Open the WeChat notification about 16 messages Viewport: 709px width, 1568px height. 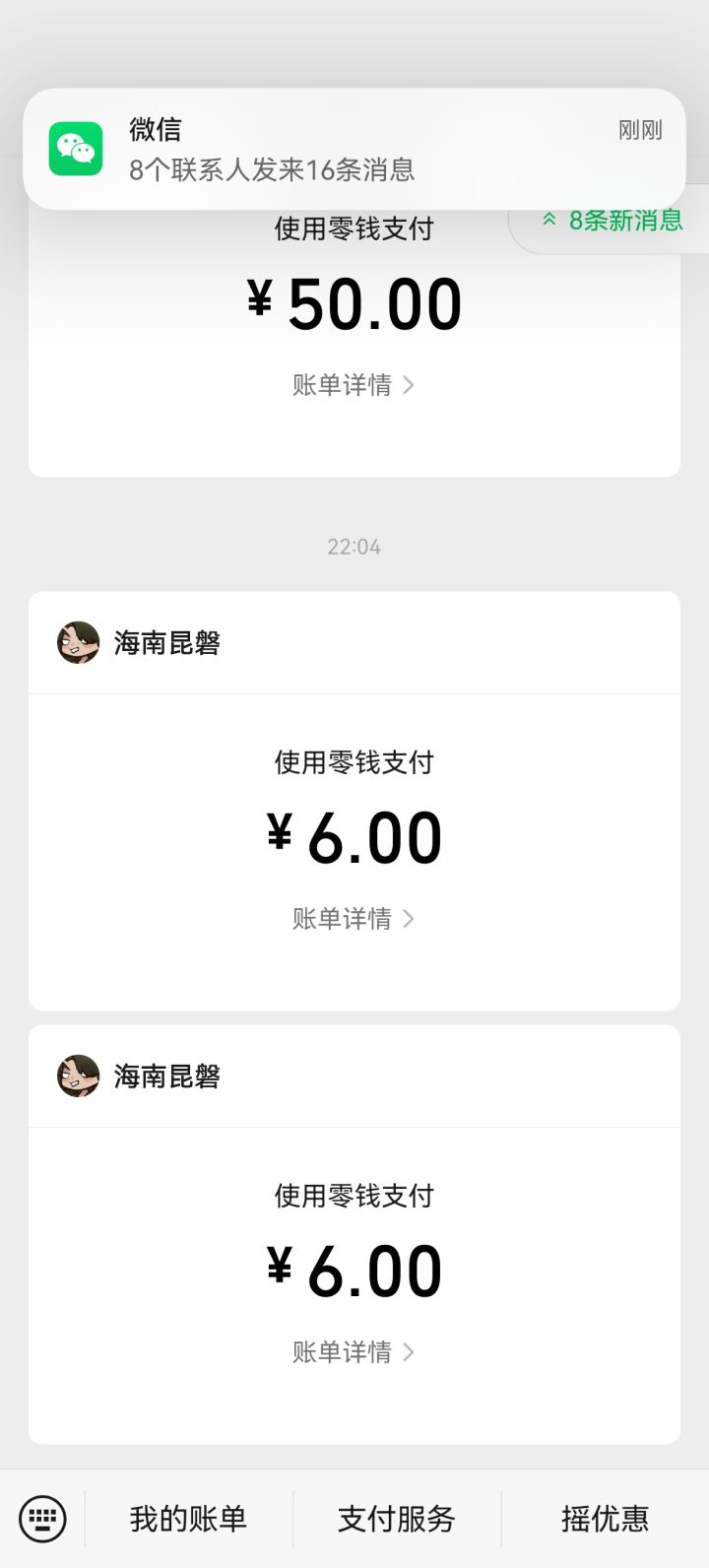[x=354, y=149]
